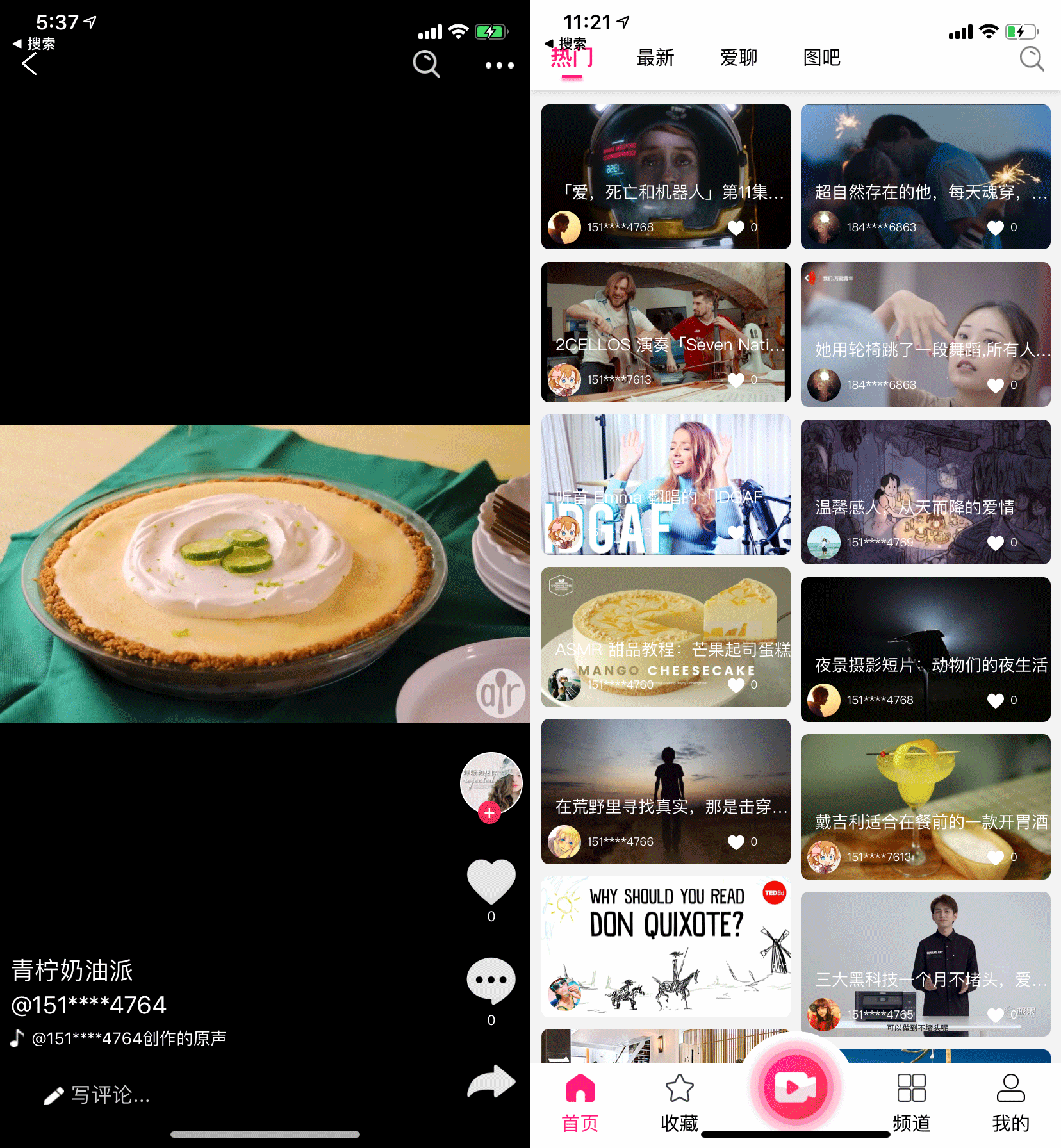Tap the center record video button
This screenshot has height=1148, width=1061.
796,1087
